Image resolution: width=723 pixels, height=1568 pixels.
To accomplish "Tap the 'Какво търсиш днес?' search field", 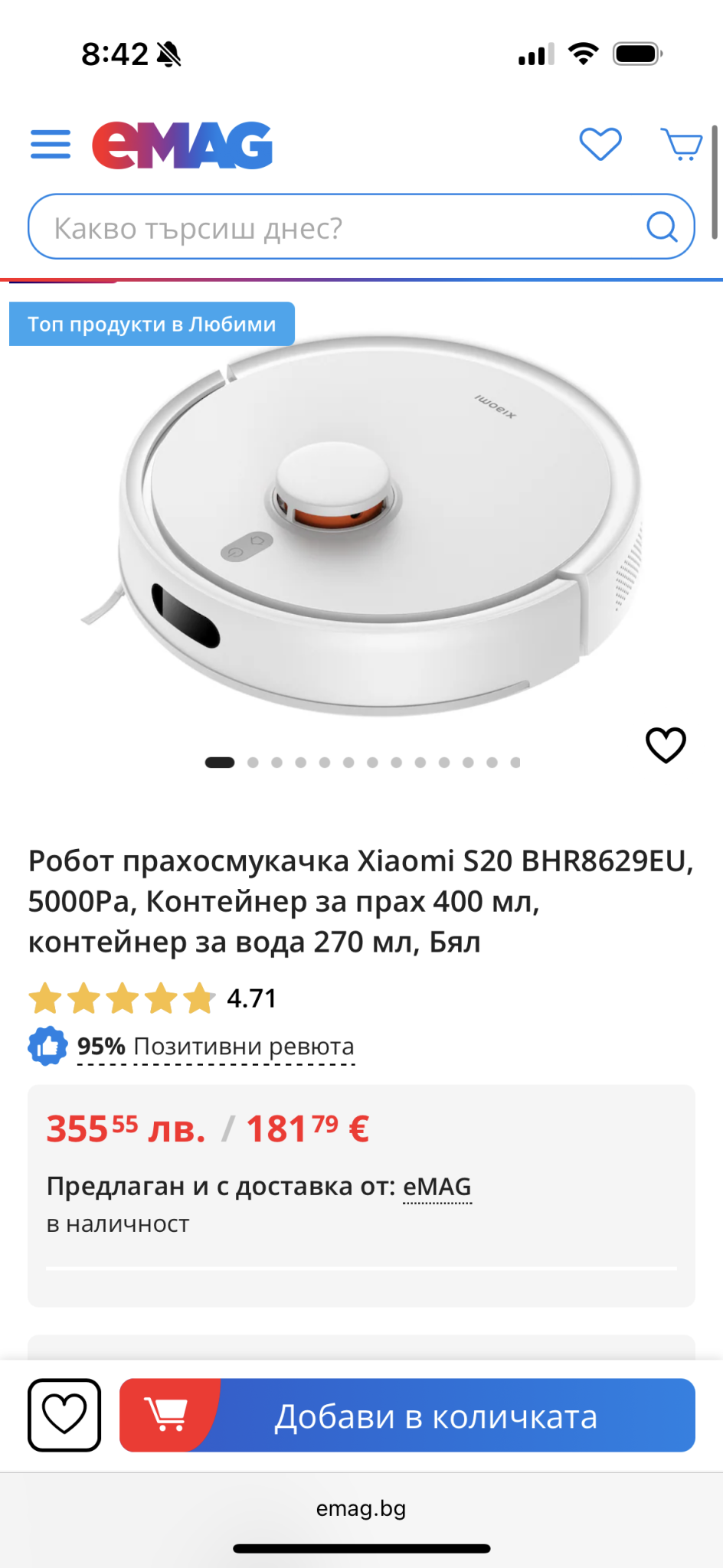I will point(337,227).
